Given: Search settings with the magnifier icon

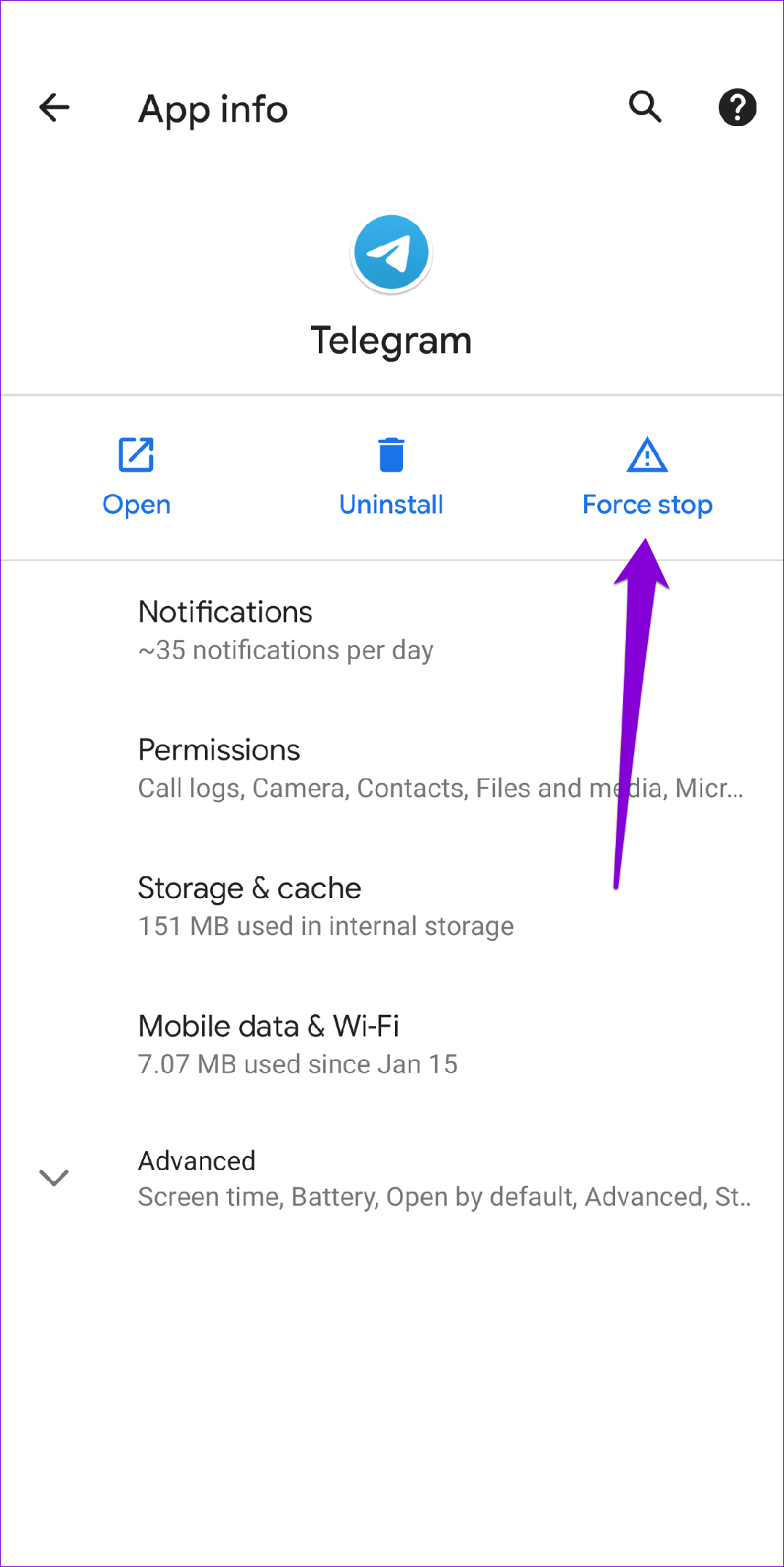Looking at the screenshot, I should (x=644, y=107).
